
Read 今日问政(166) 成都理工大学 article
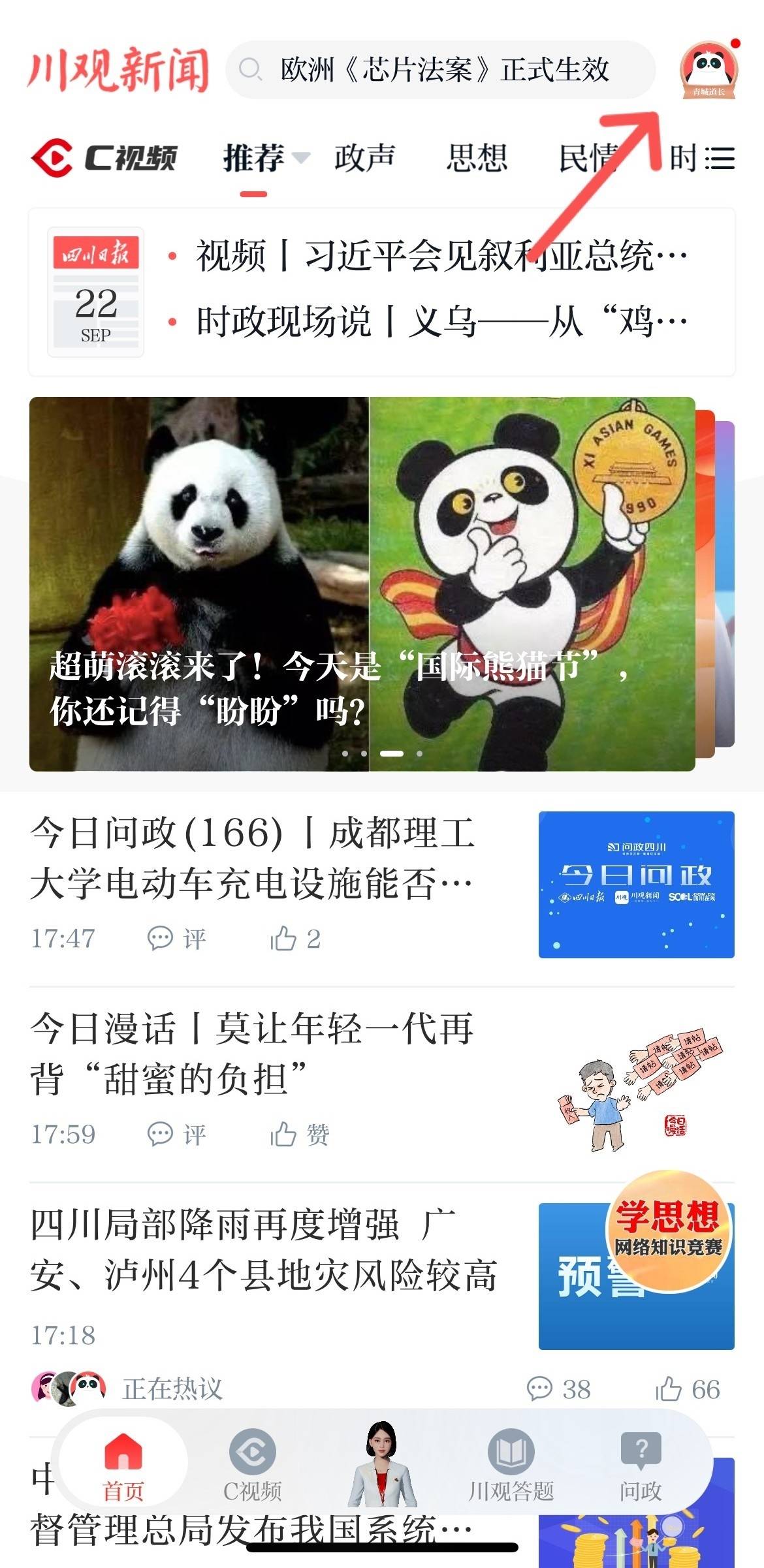[x=252, y=858]
